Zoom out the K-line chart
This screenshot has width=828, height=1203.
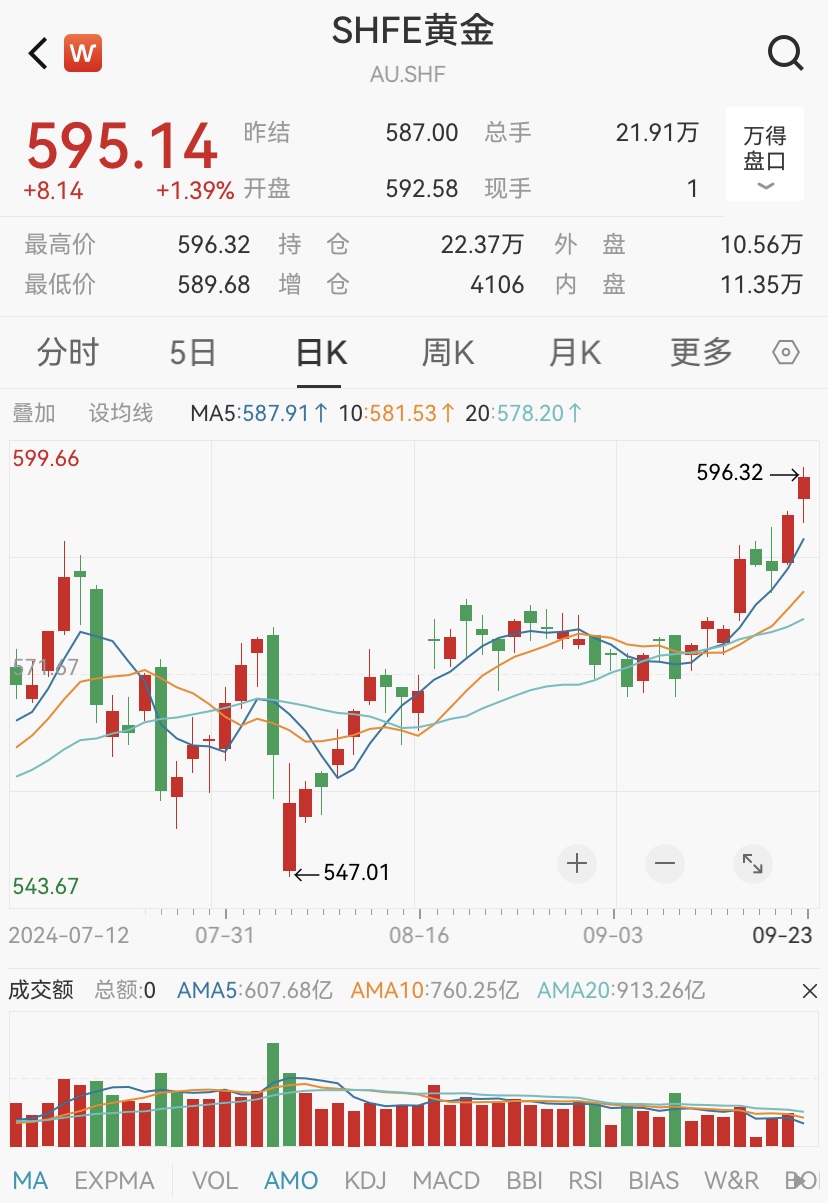665,863
